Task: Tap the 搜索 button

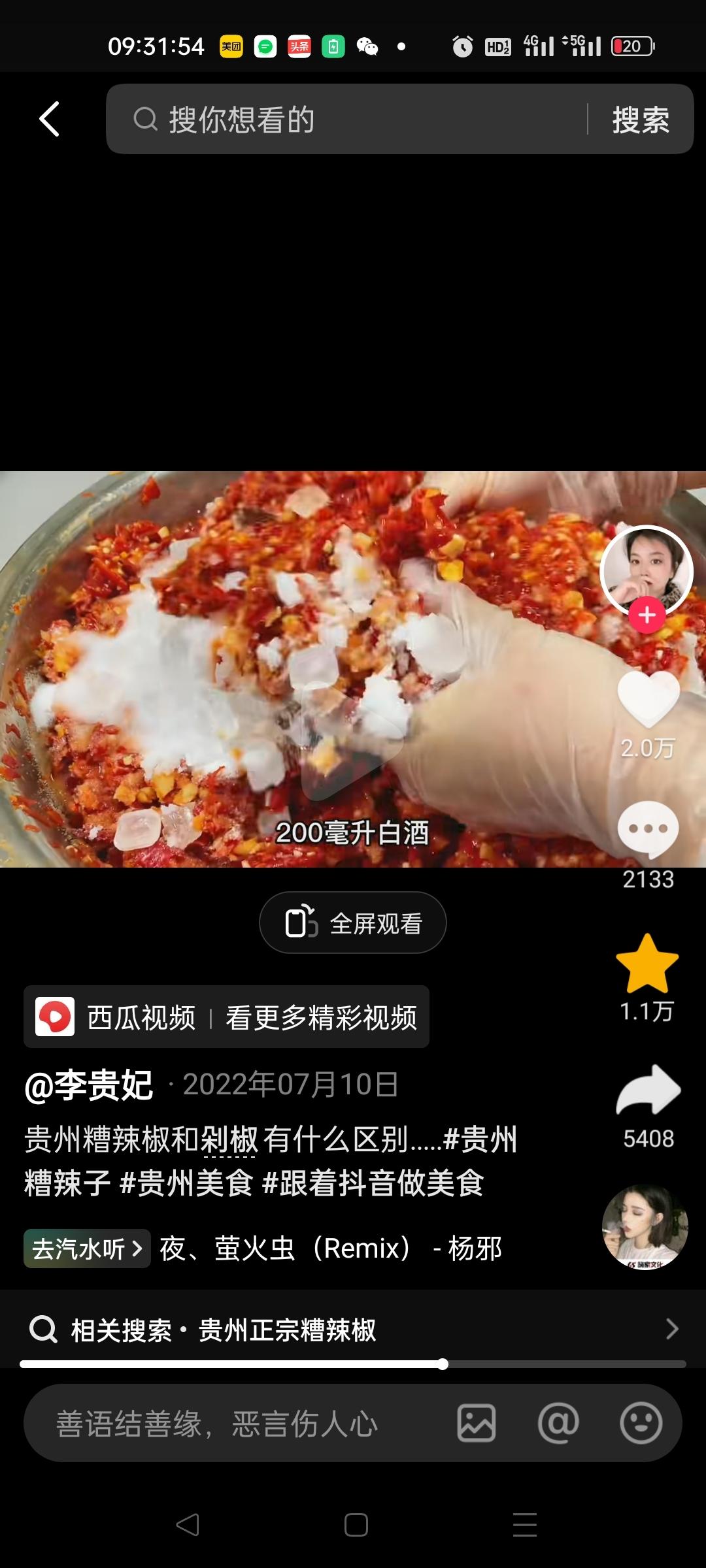Action: point(641,120)
